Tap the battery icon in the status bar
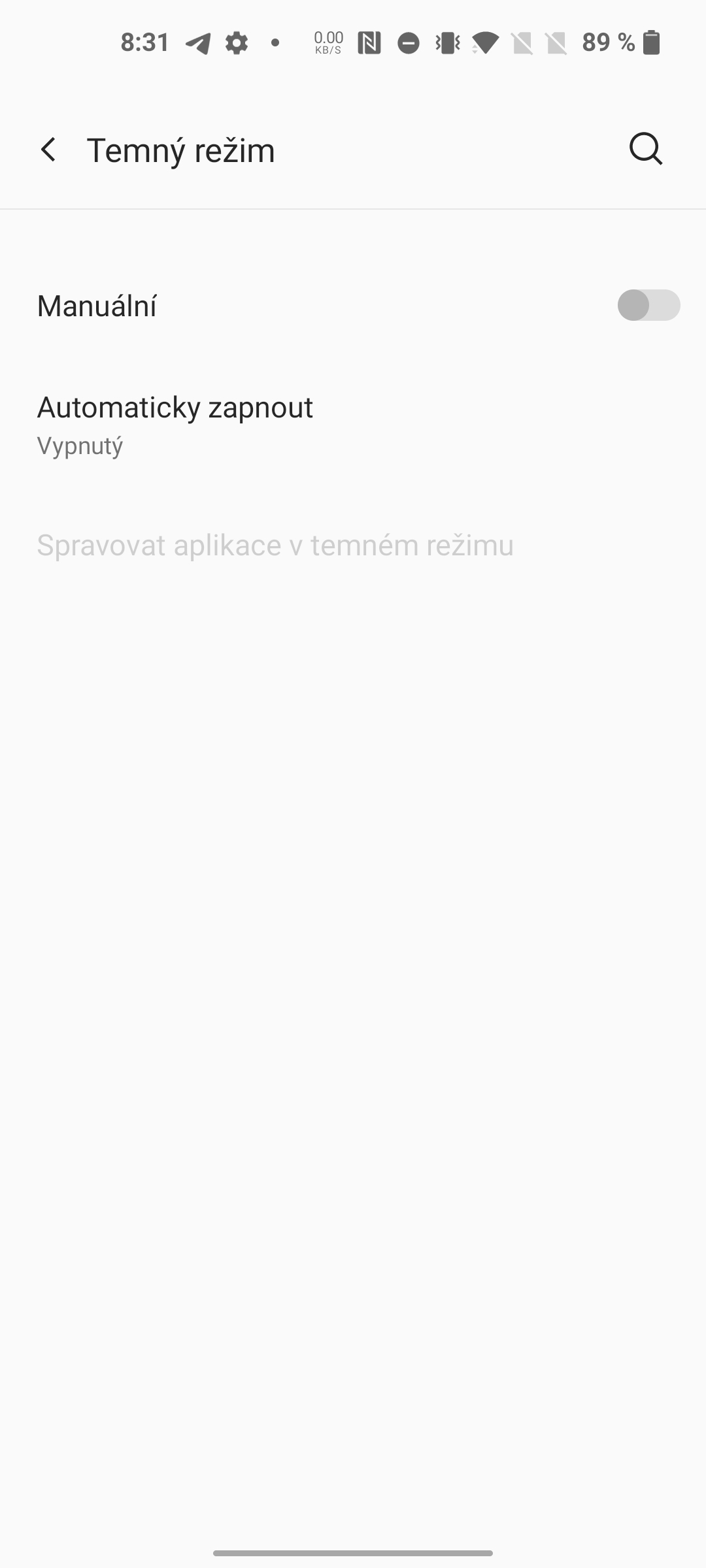 652,42
